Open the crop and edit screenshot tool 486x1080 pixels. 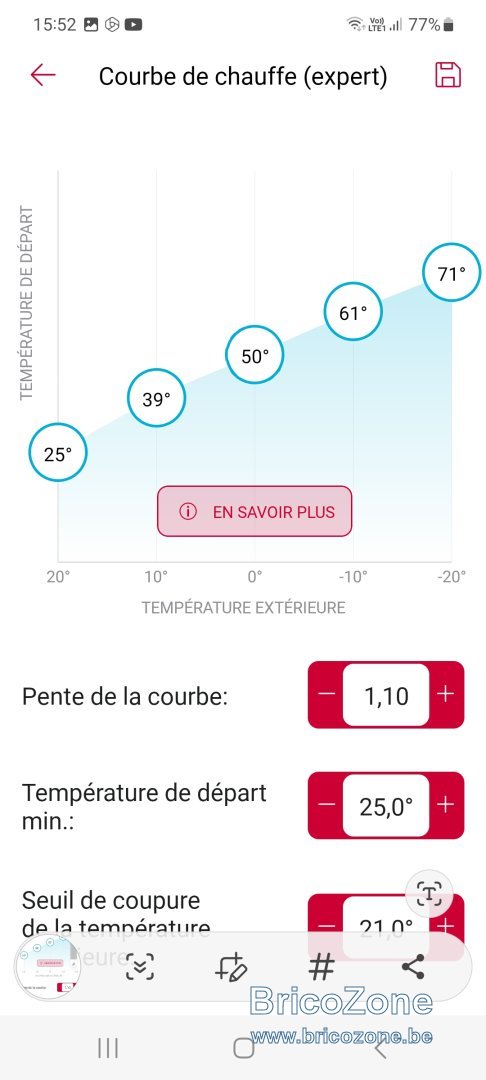pyautogui.click(x=231, y=968)
